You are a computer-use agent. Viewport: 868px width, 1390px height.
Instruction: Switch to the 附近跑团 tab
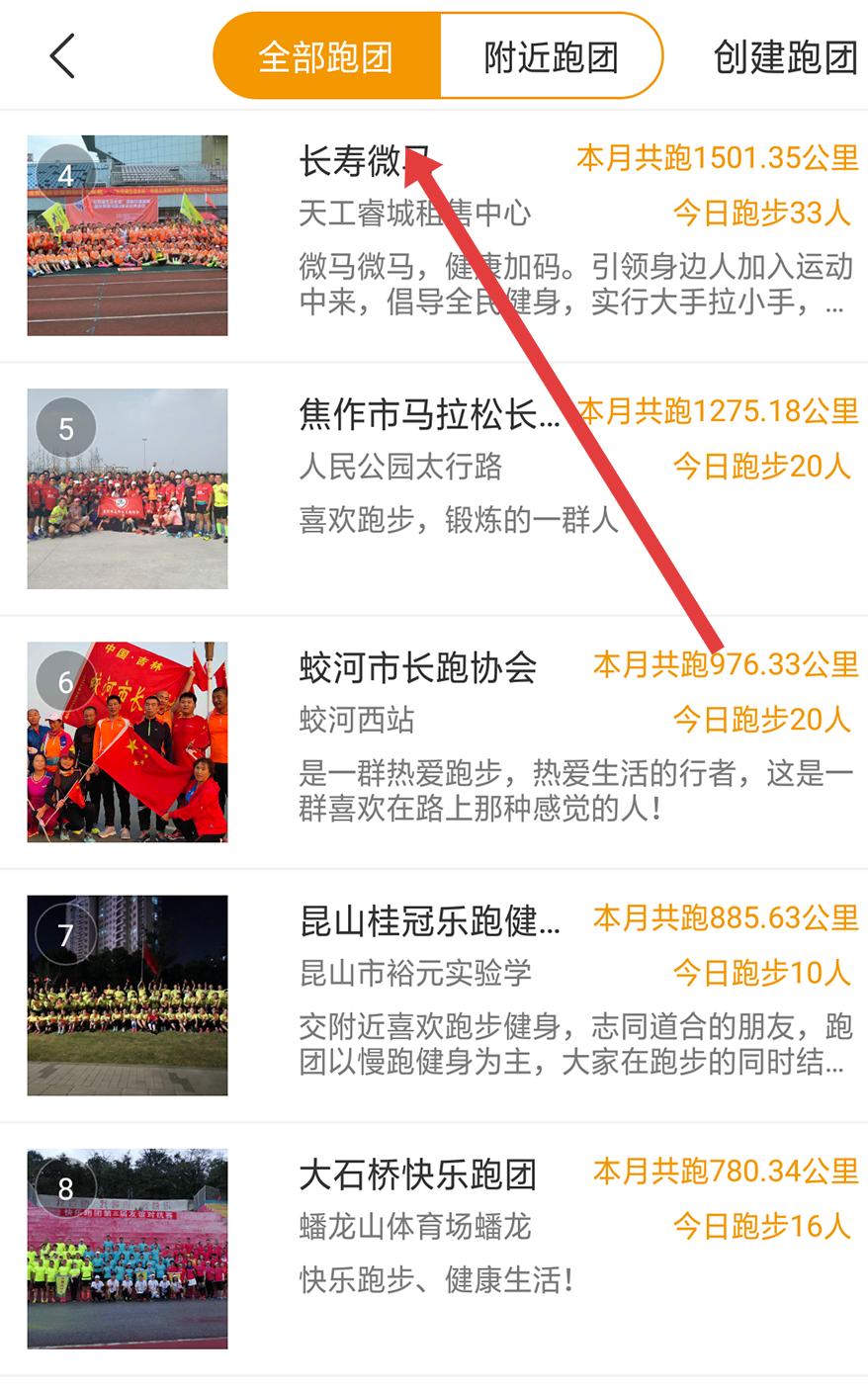[551, 56]
